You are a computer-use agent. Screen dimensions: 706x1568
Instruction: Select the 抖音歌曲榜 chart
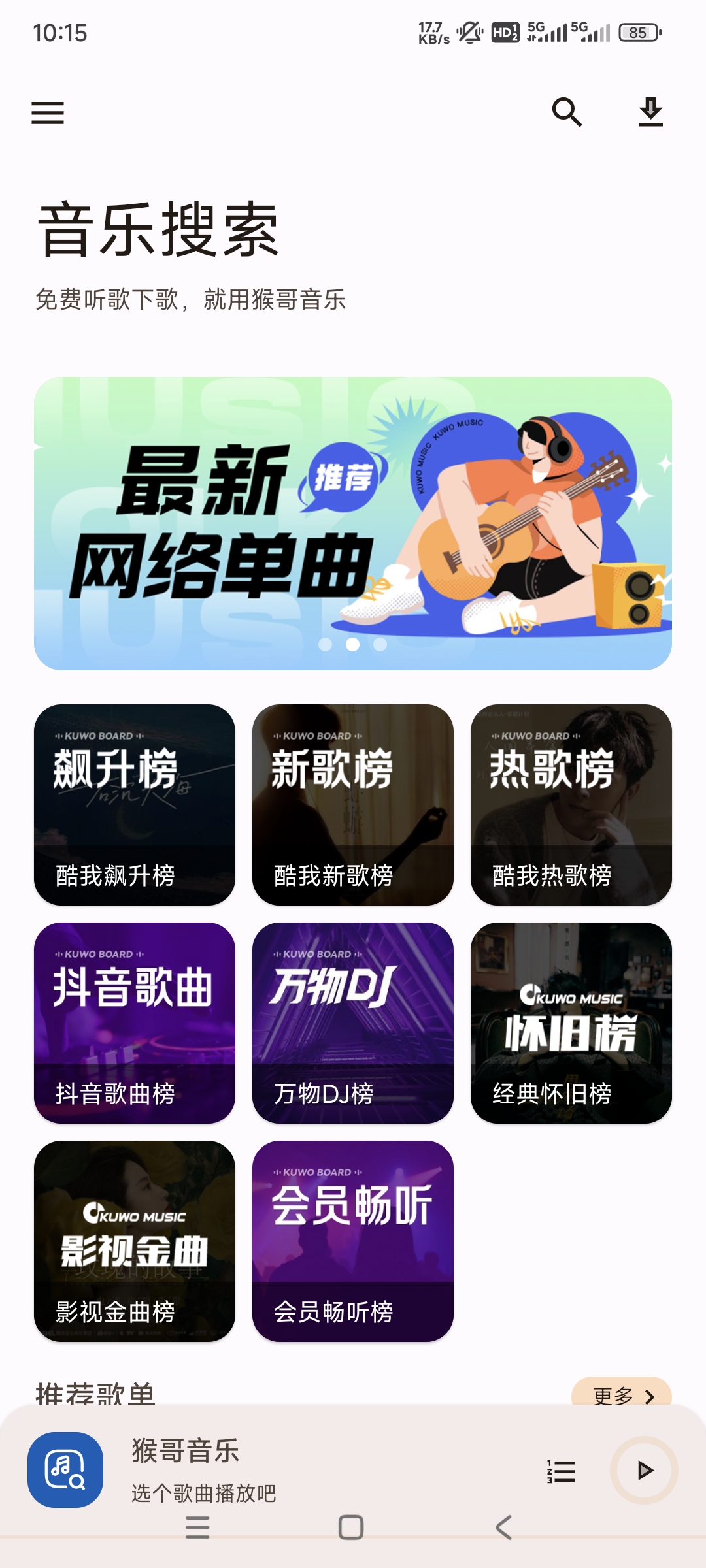pyautogui.click(x=135, y=1022)
